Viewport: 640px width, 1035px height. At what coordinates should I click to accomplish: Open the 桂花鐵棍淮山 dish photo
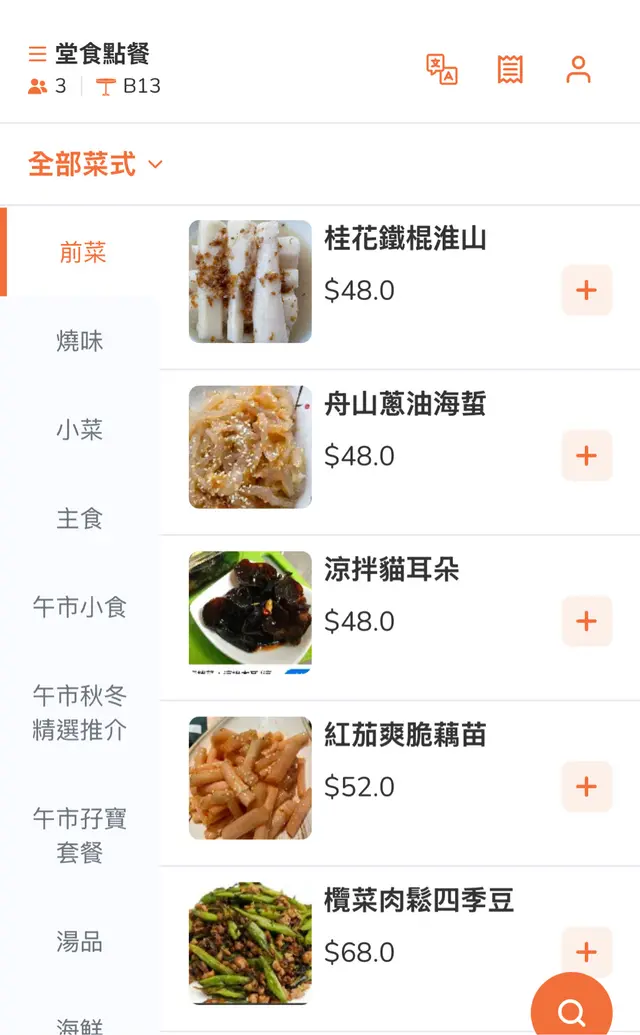250,282
